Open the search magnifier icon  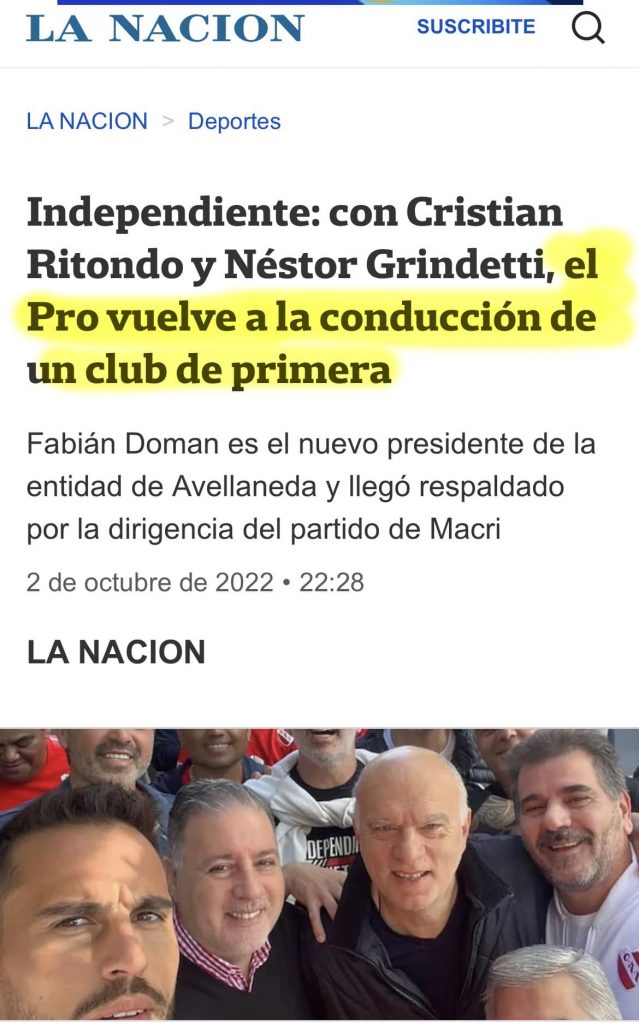pyautogui.click(x=588, y=28)
